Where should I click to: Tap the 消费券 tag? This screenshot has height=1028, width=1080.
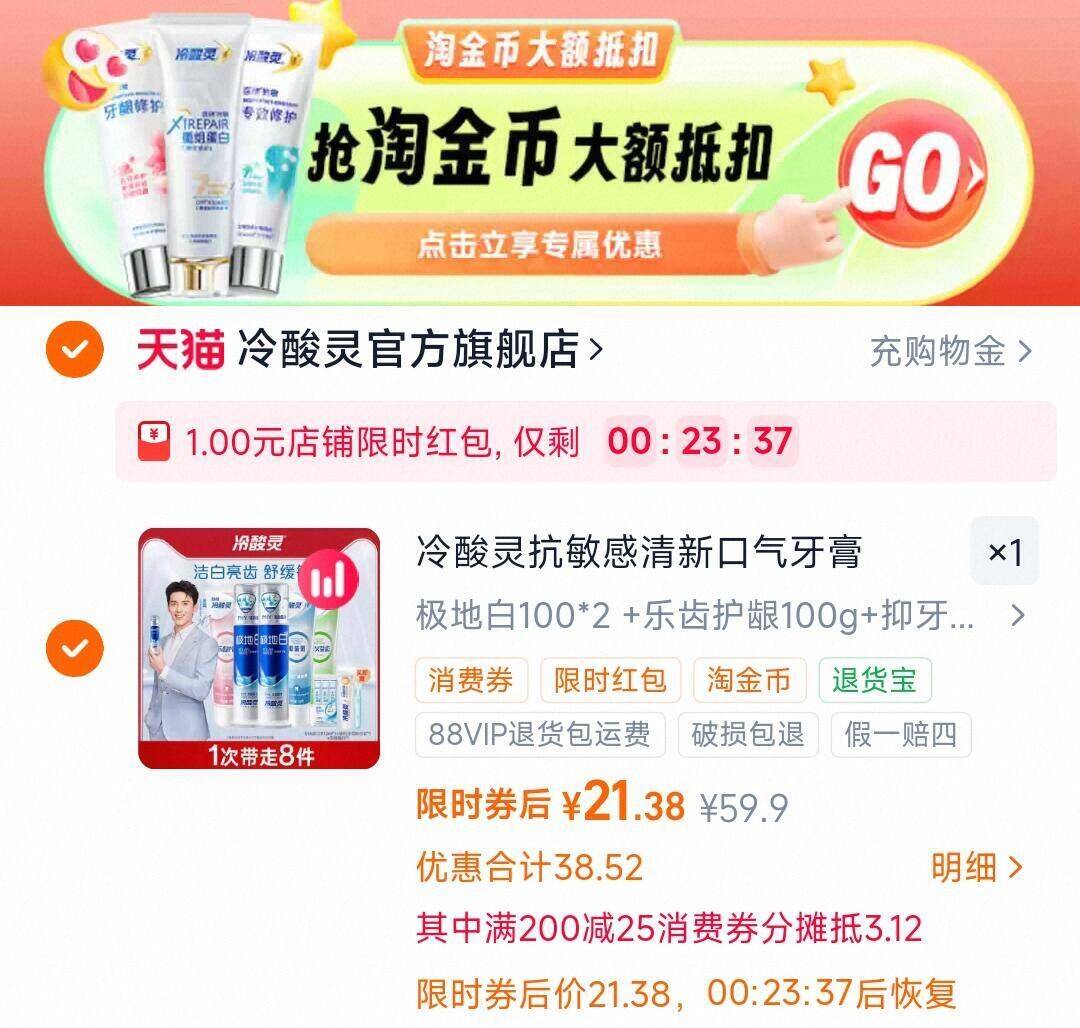pos(471,680)
